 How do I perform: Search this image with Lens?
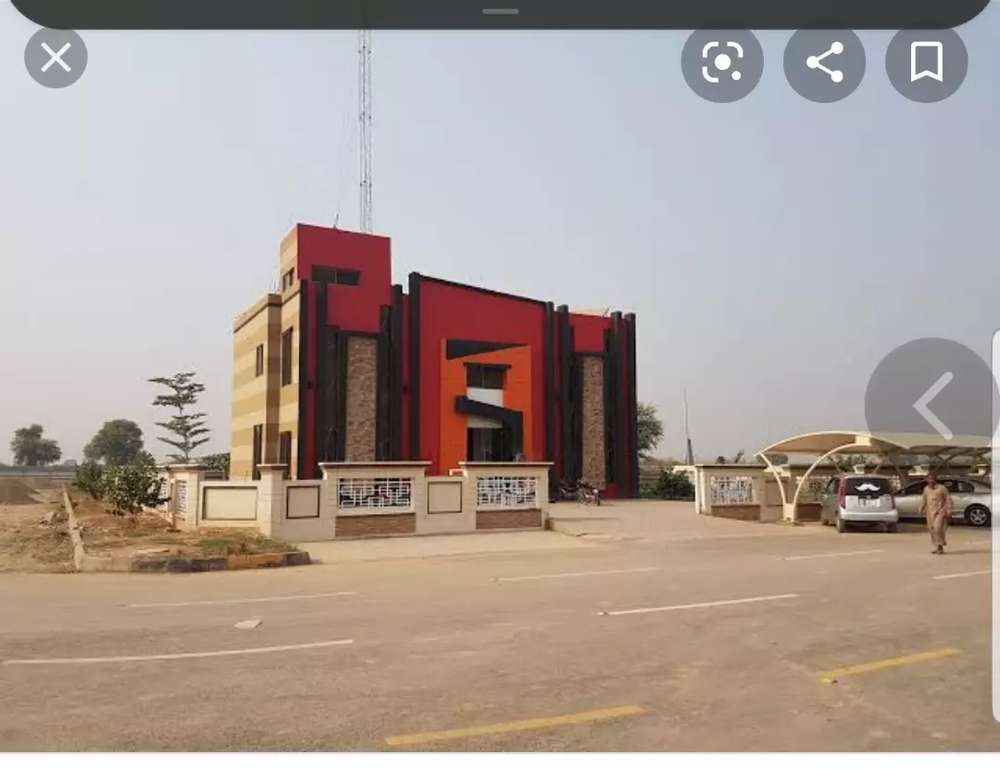722,62
